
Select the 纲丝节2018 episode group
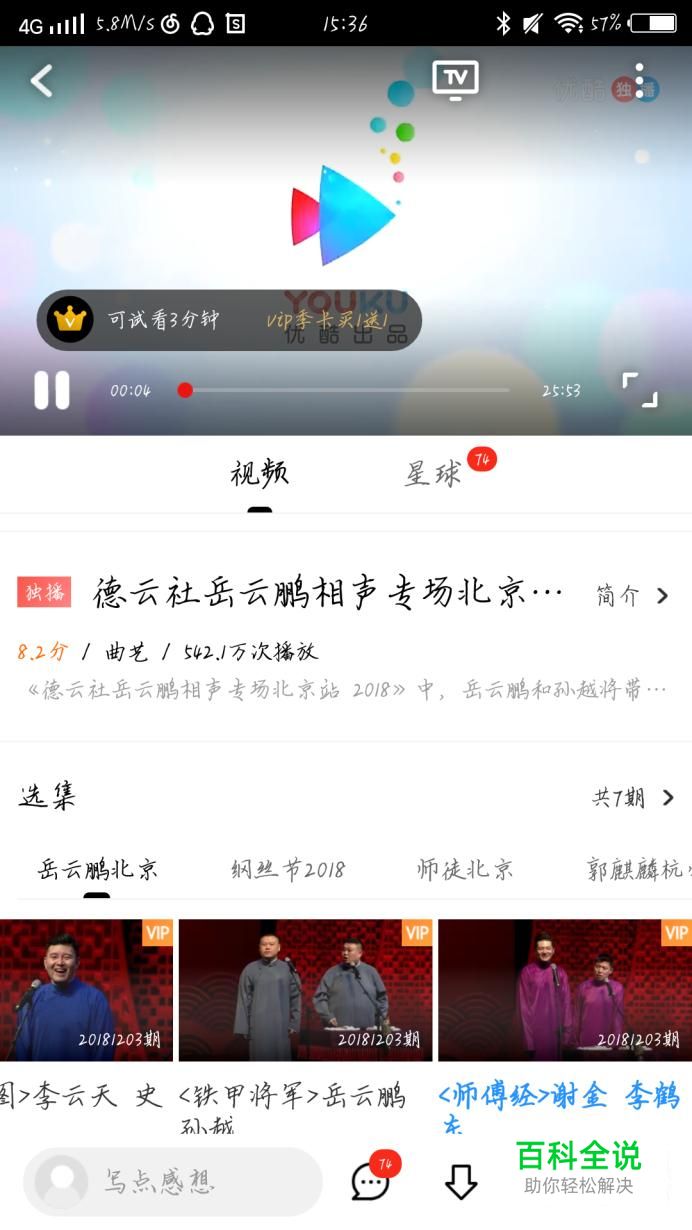click(288, 869)
